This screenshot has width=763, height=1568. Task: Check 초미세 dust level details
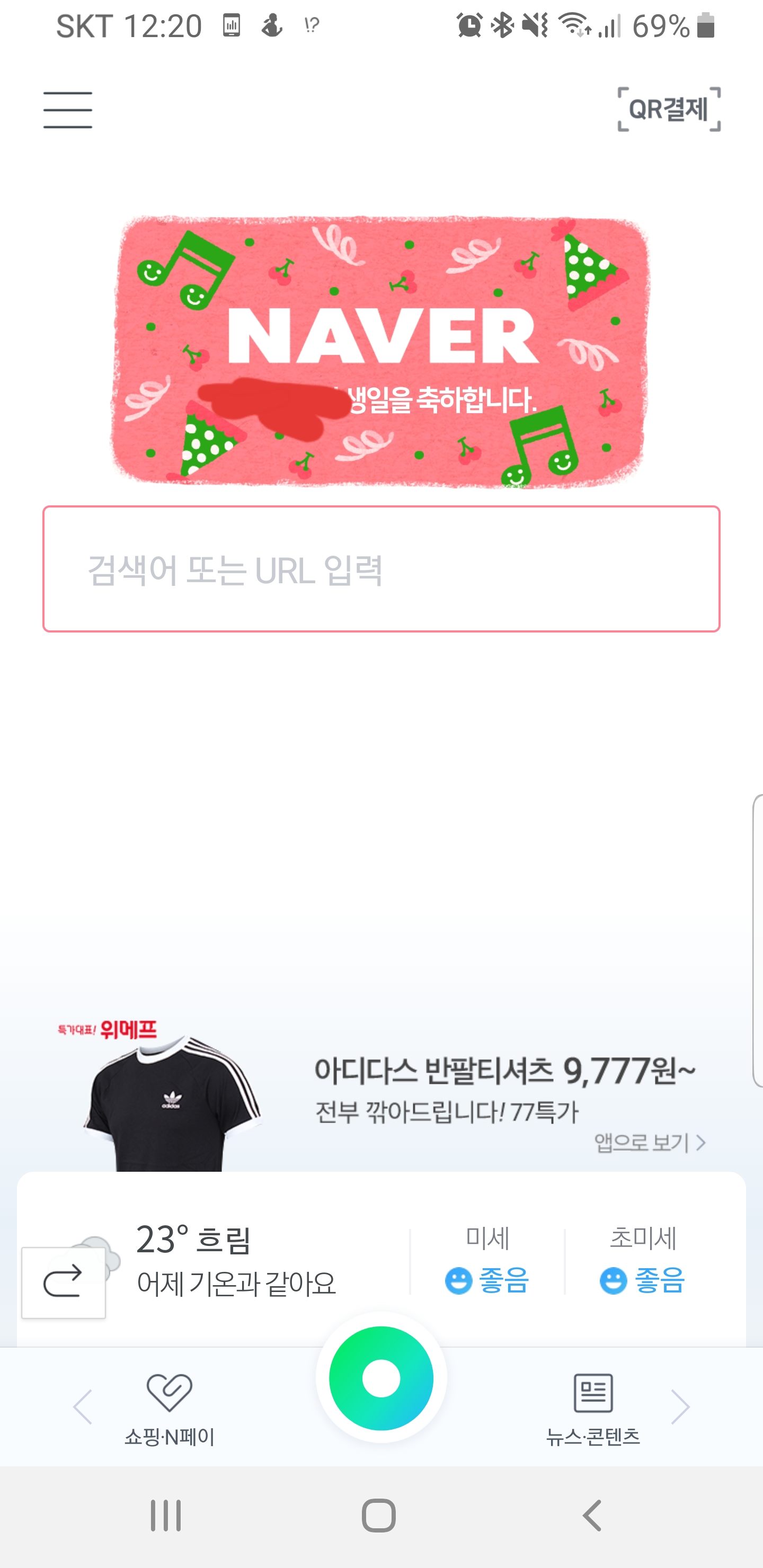click(x=643, y=1260)
